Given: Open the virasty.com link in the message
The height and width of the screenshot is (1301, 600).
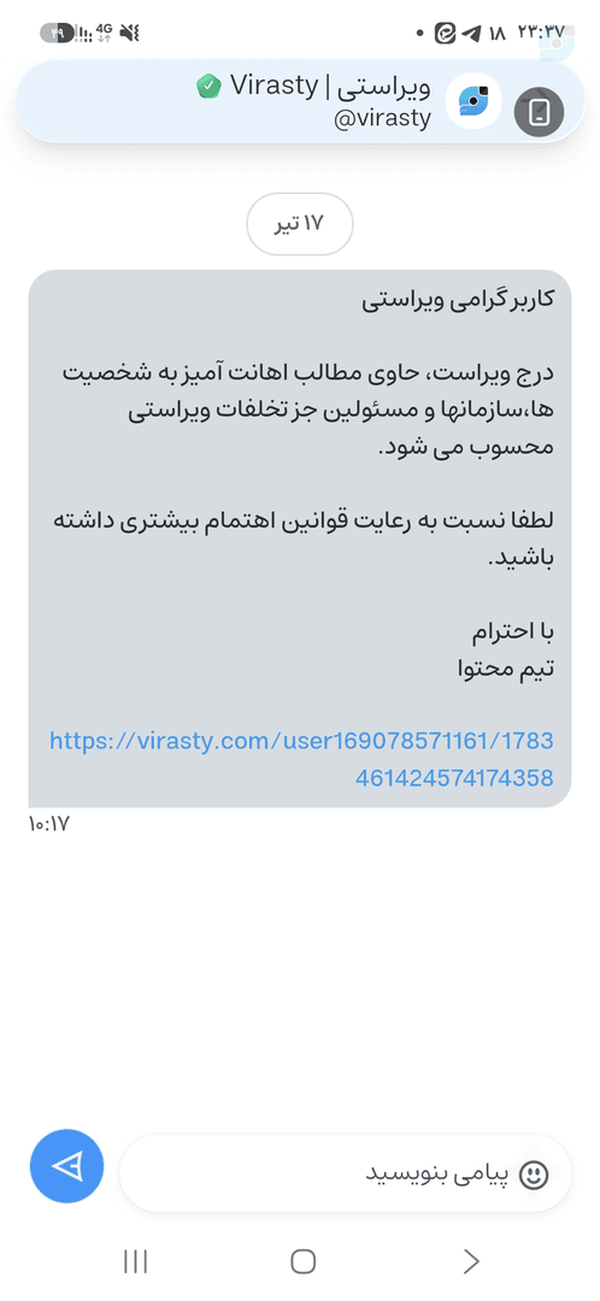Looking at the screenshot, I should click(x=301, y=759).
